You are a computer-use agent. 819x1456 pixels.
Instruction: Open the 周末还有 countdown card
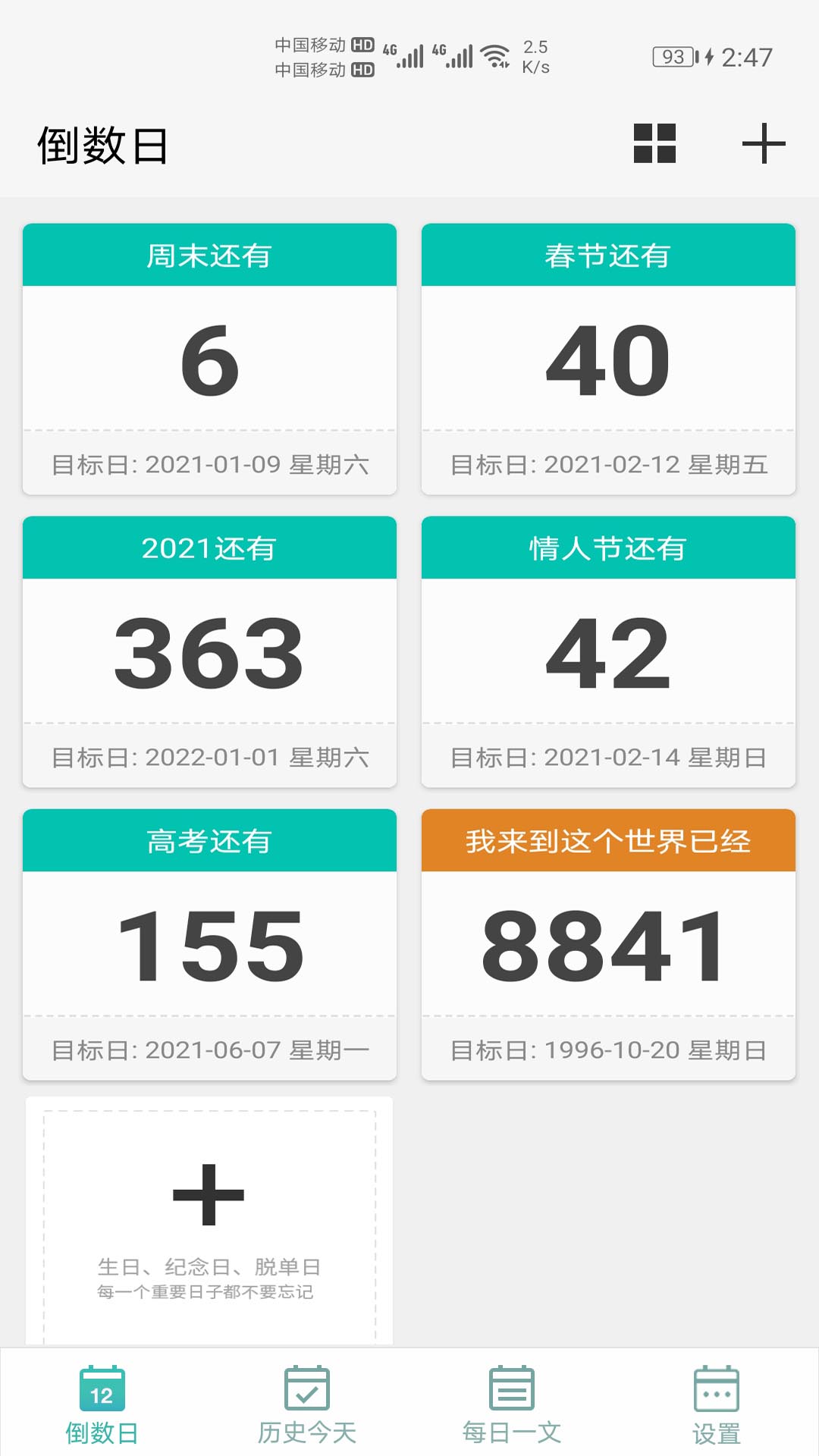pos(209,356)
